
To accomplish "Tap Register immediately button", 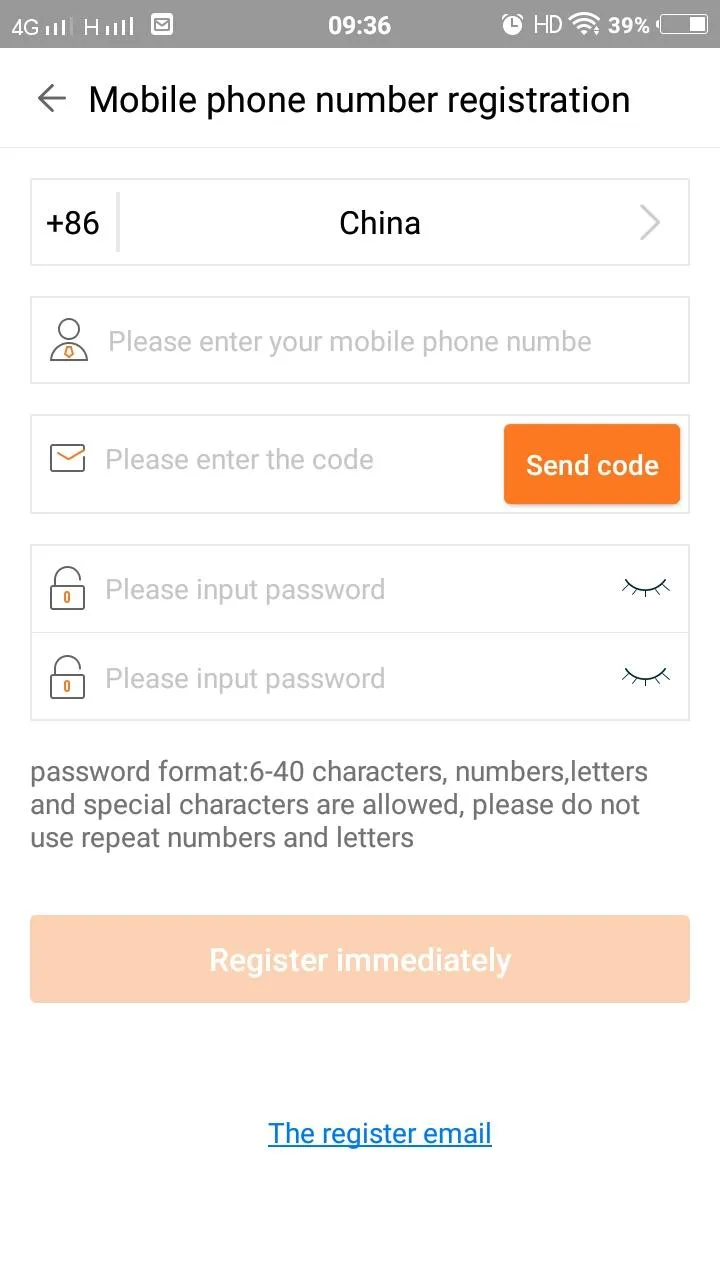I will point(360,959).
